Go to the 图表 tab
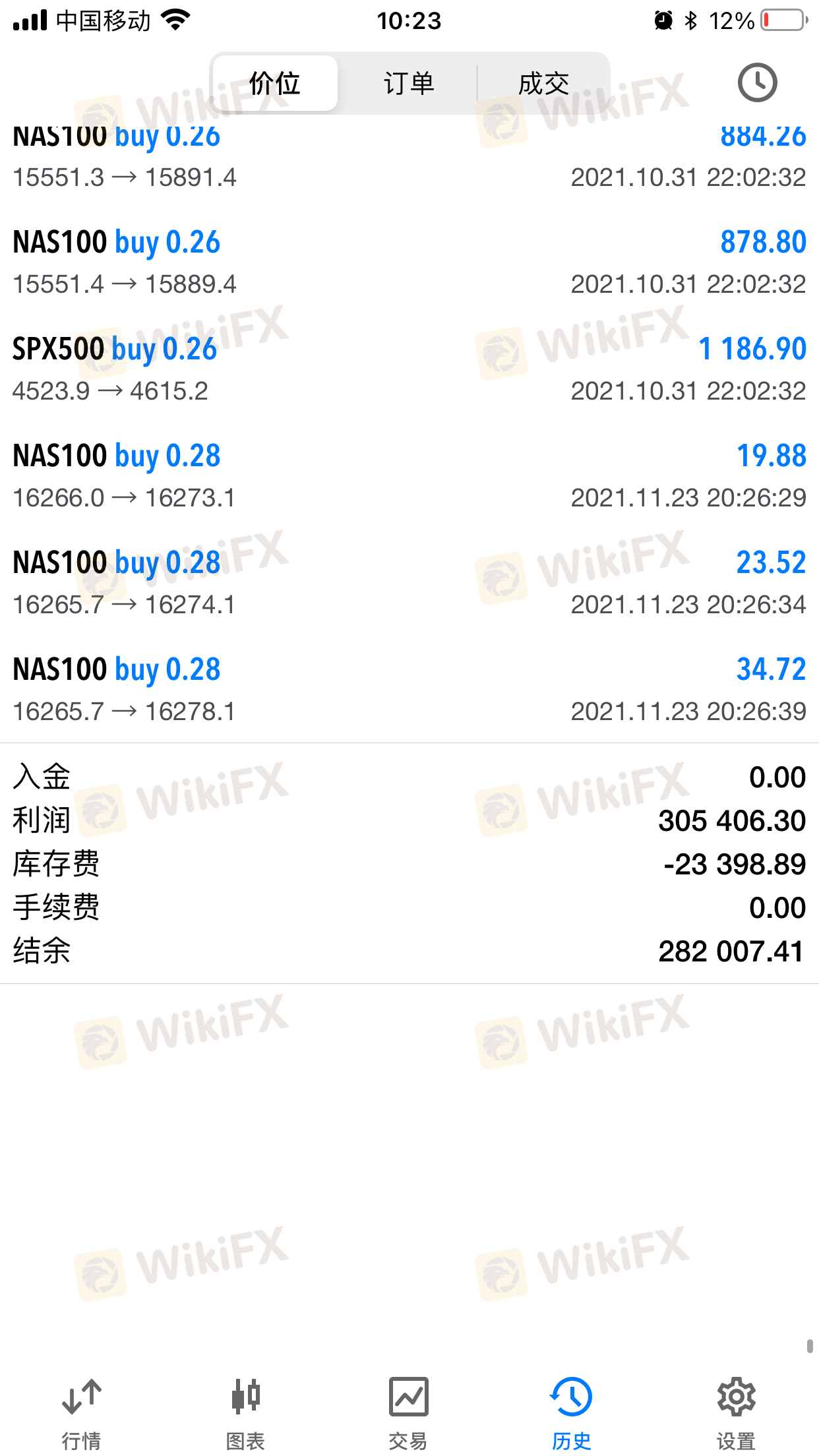Image resolution: width=819 pixels, height=1456 pixels. 245,1412
